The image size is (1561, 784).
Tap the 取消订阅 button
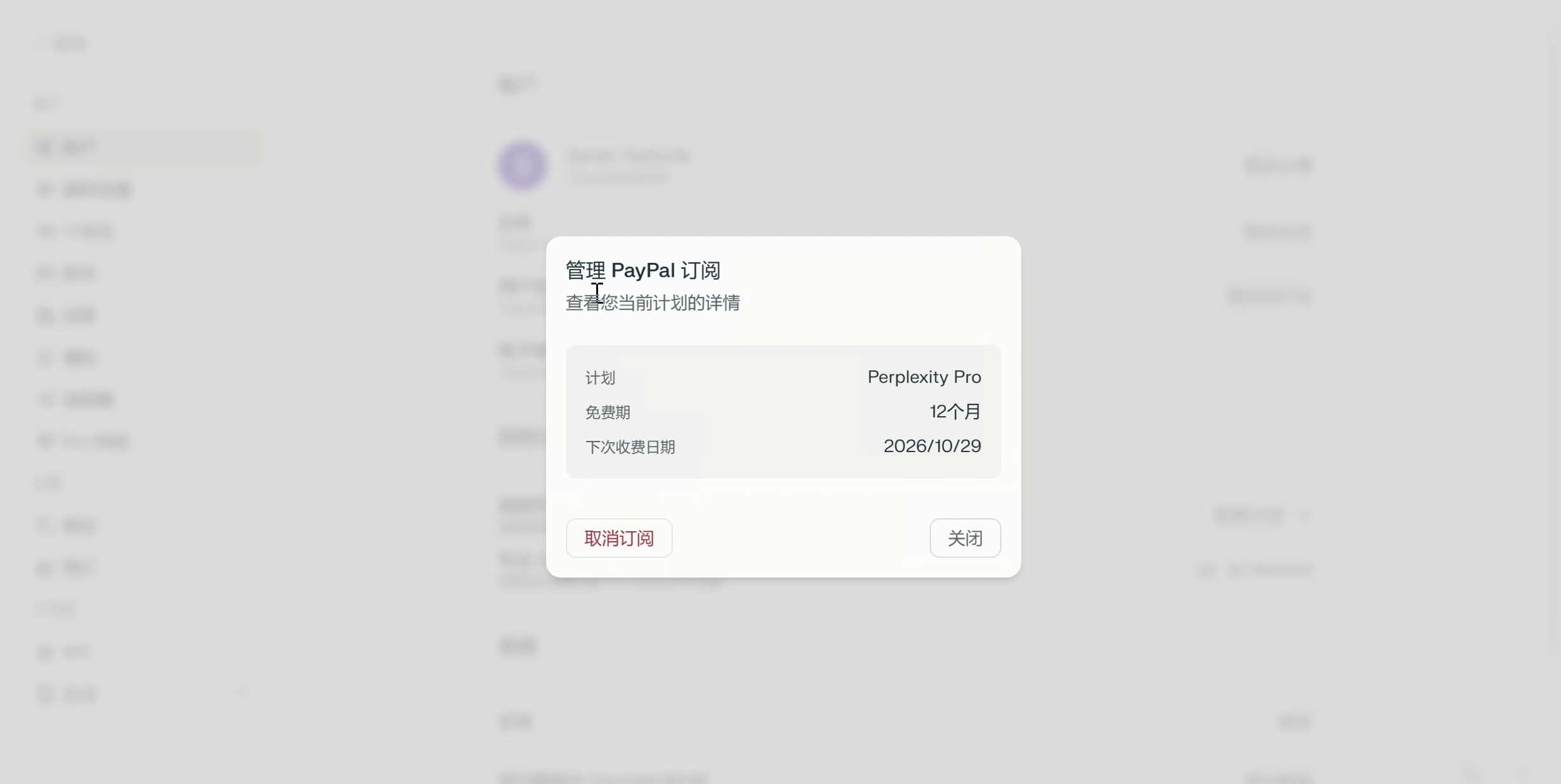pos(618,538)
